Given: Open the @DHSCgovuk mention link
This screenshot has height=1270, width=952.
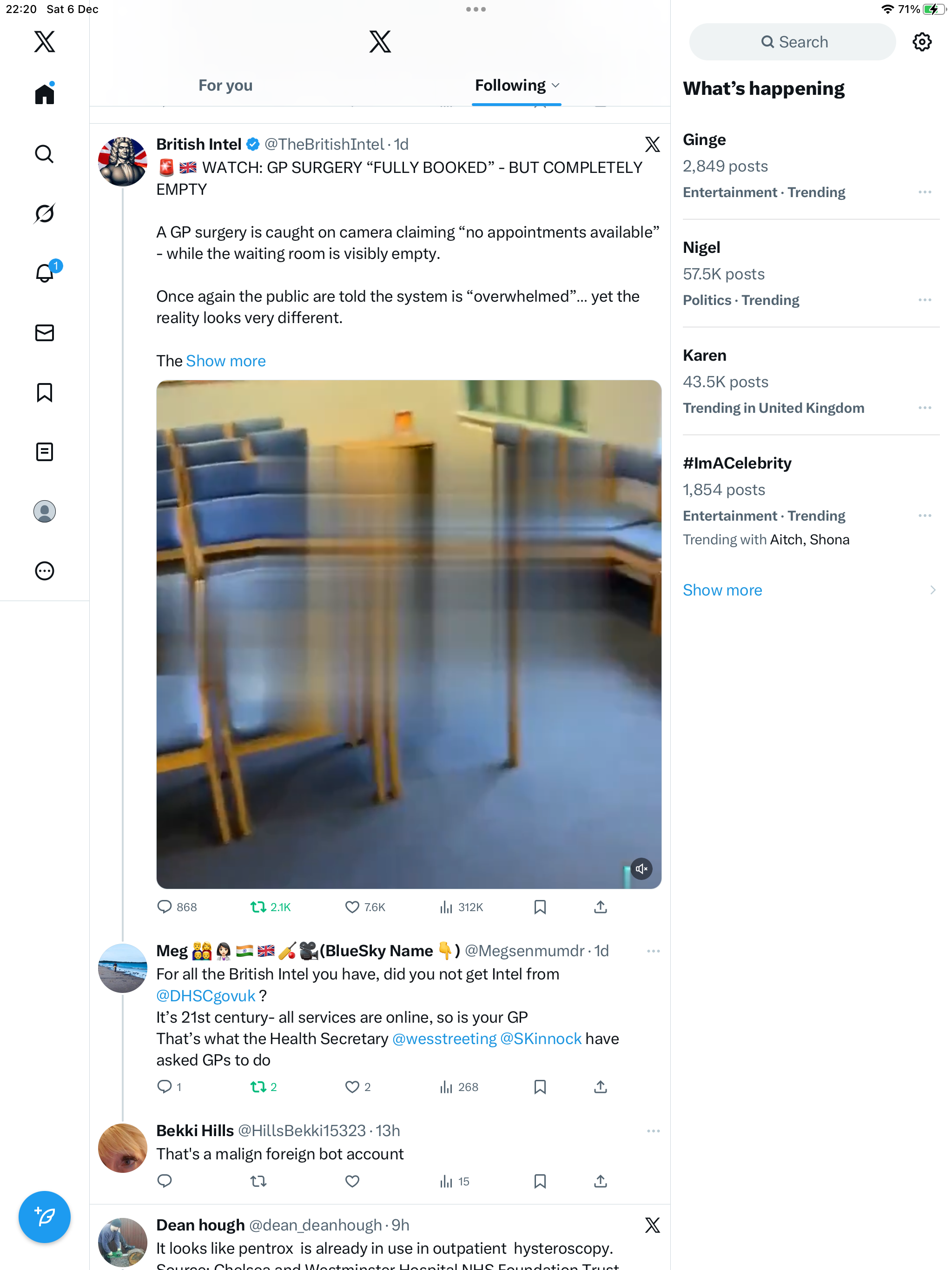Looking at the screenshot, I should 205,996.
